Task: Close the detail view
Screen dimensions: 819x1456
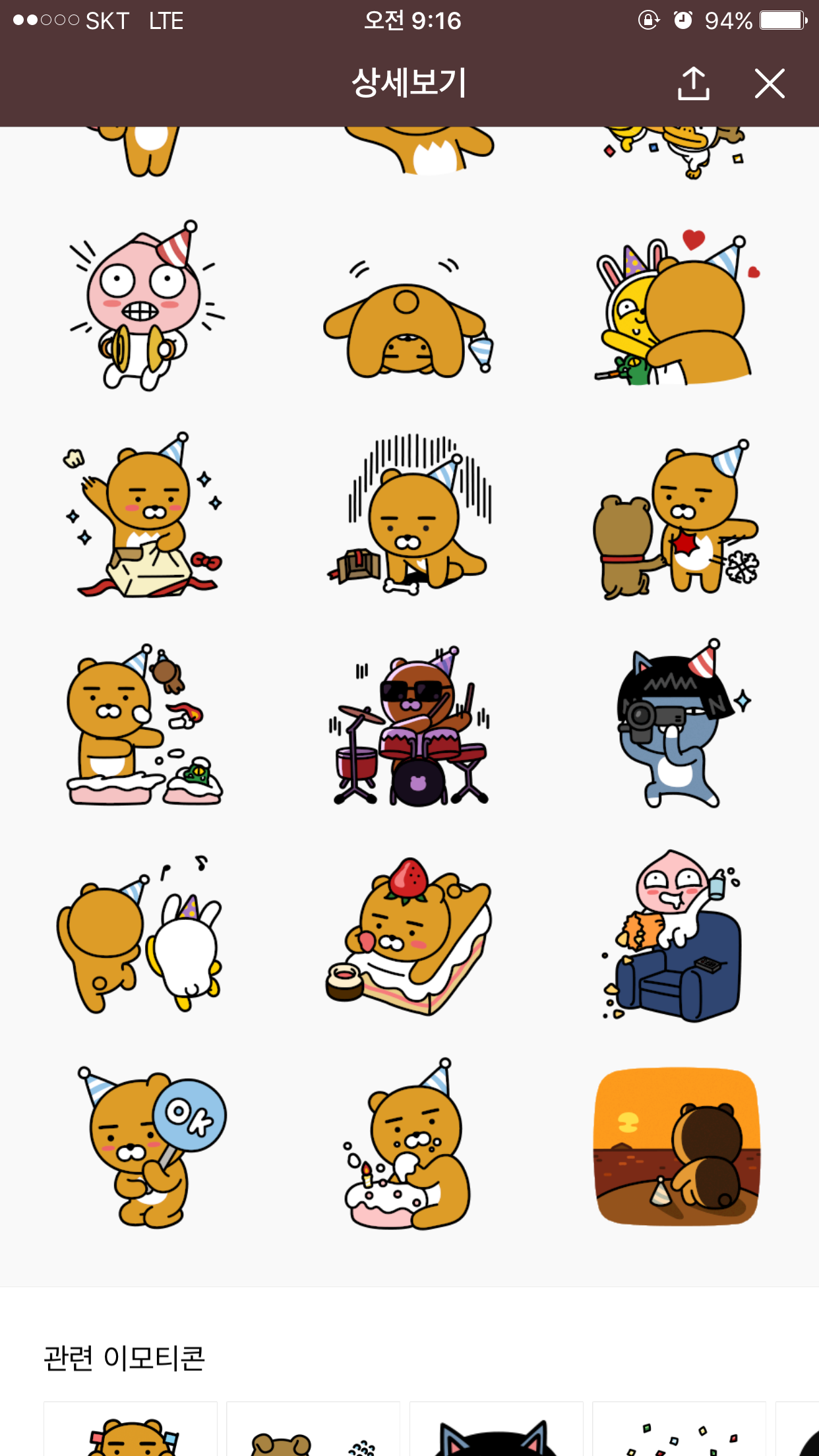Action: [x=770, y=84]
